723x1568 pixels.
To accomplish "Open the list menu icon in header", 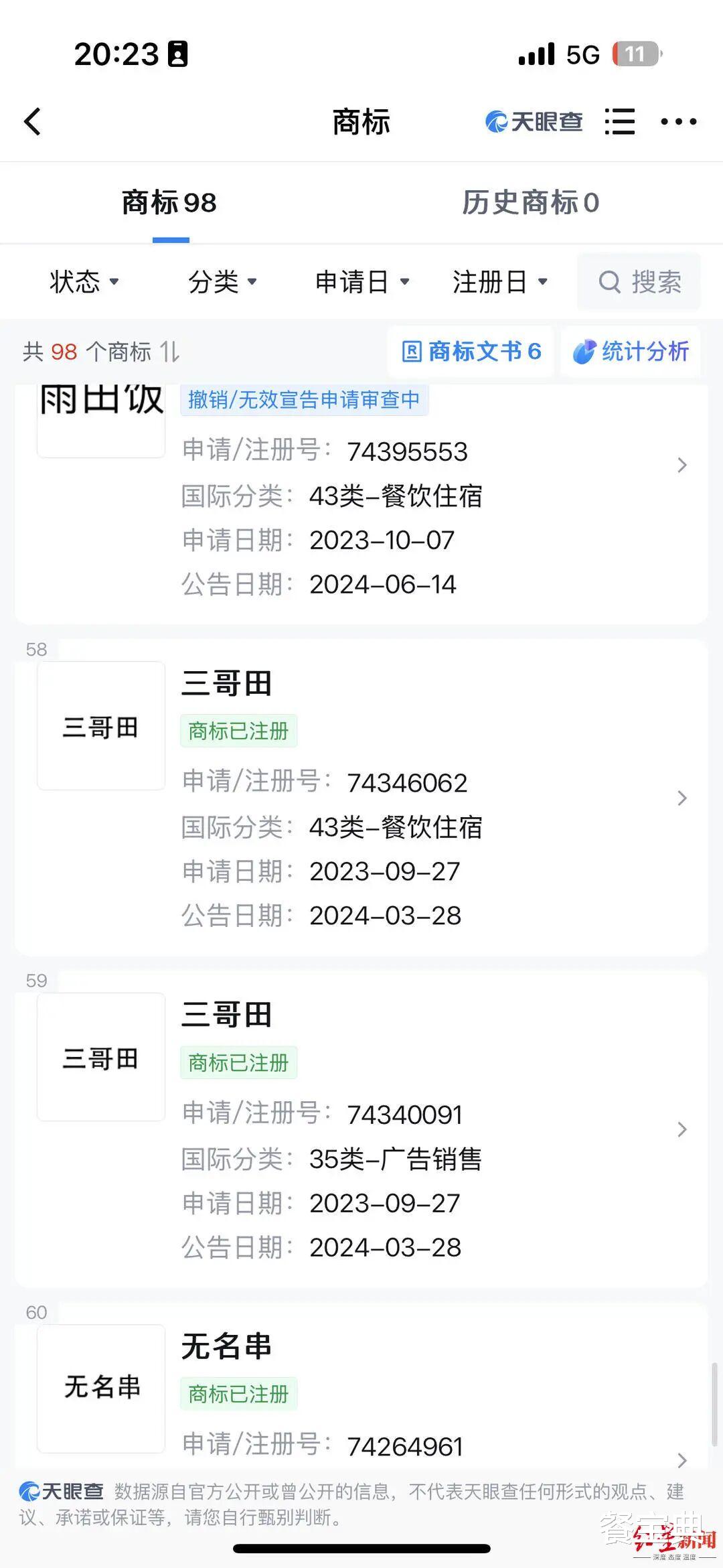I will [x=619, y=122].
